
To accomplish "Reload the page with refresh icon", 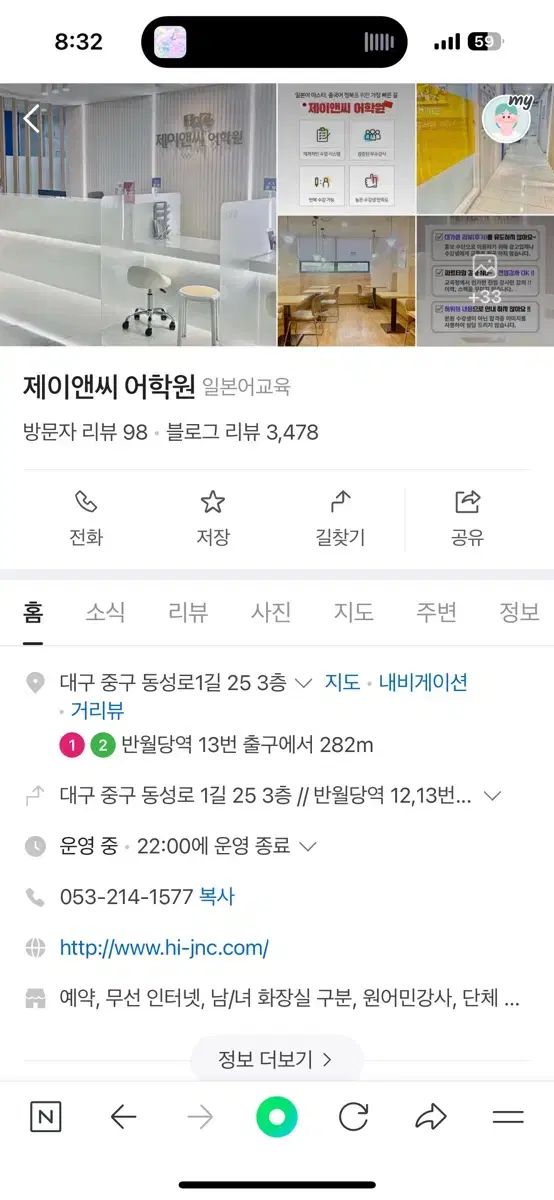I will (354, 1117).
